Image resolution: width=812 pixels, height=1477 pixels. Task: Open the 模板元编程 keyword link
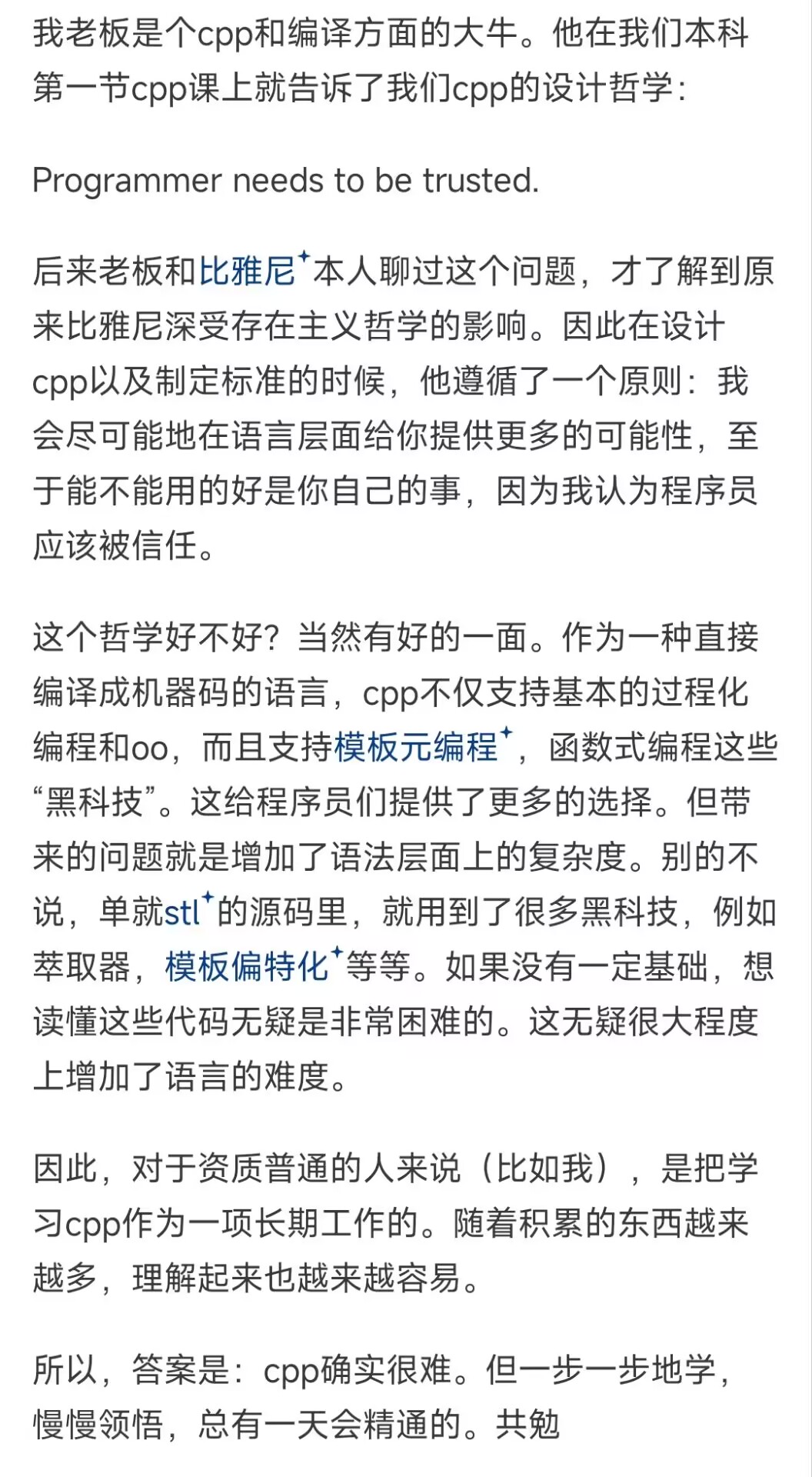(416, 747)
